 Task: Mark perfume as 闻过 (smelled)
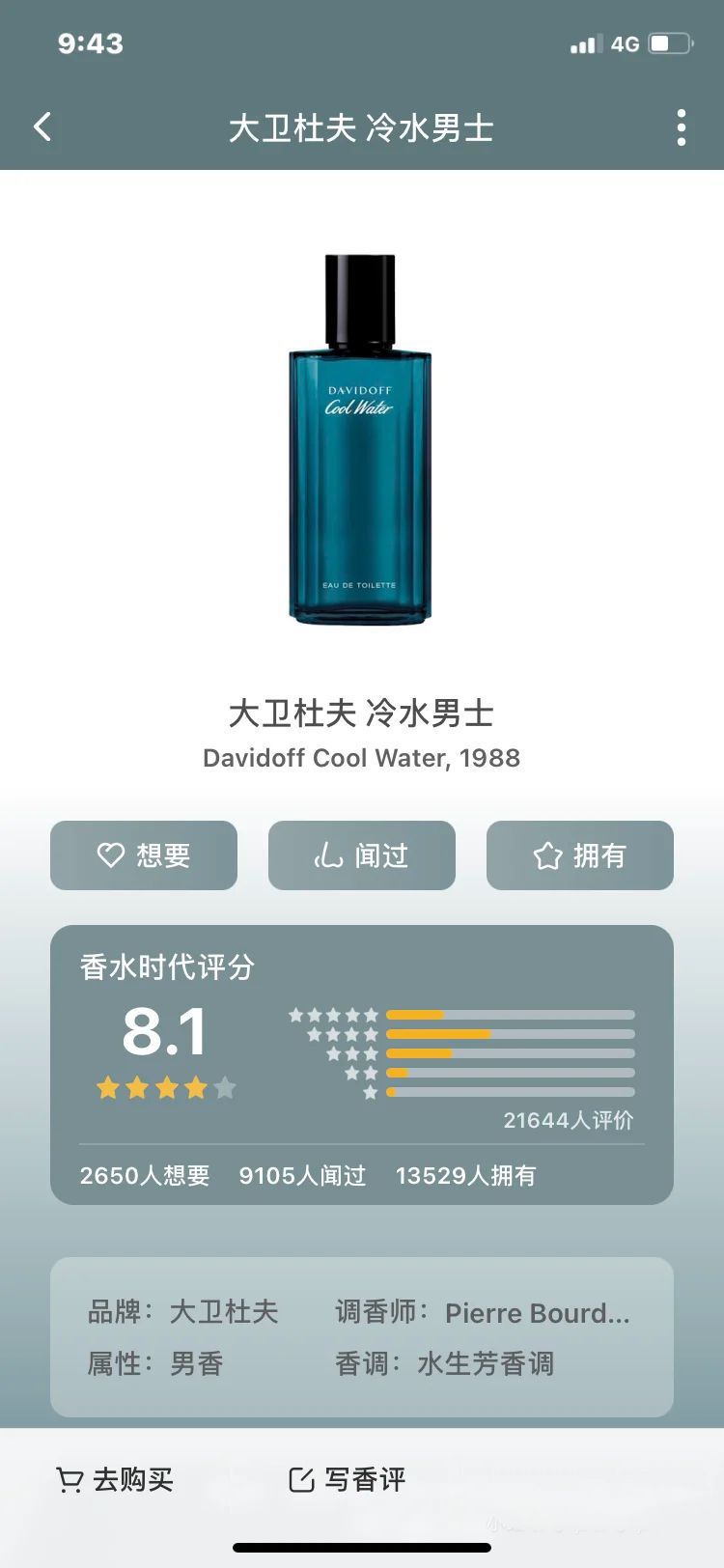pos(361,855)
